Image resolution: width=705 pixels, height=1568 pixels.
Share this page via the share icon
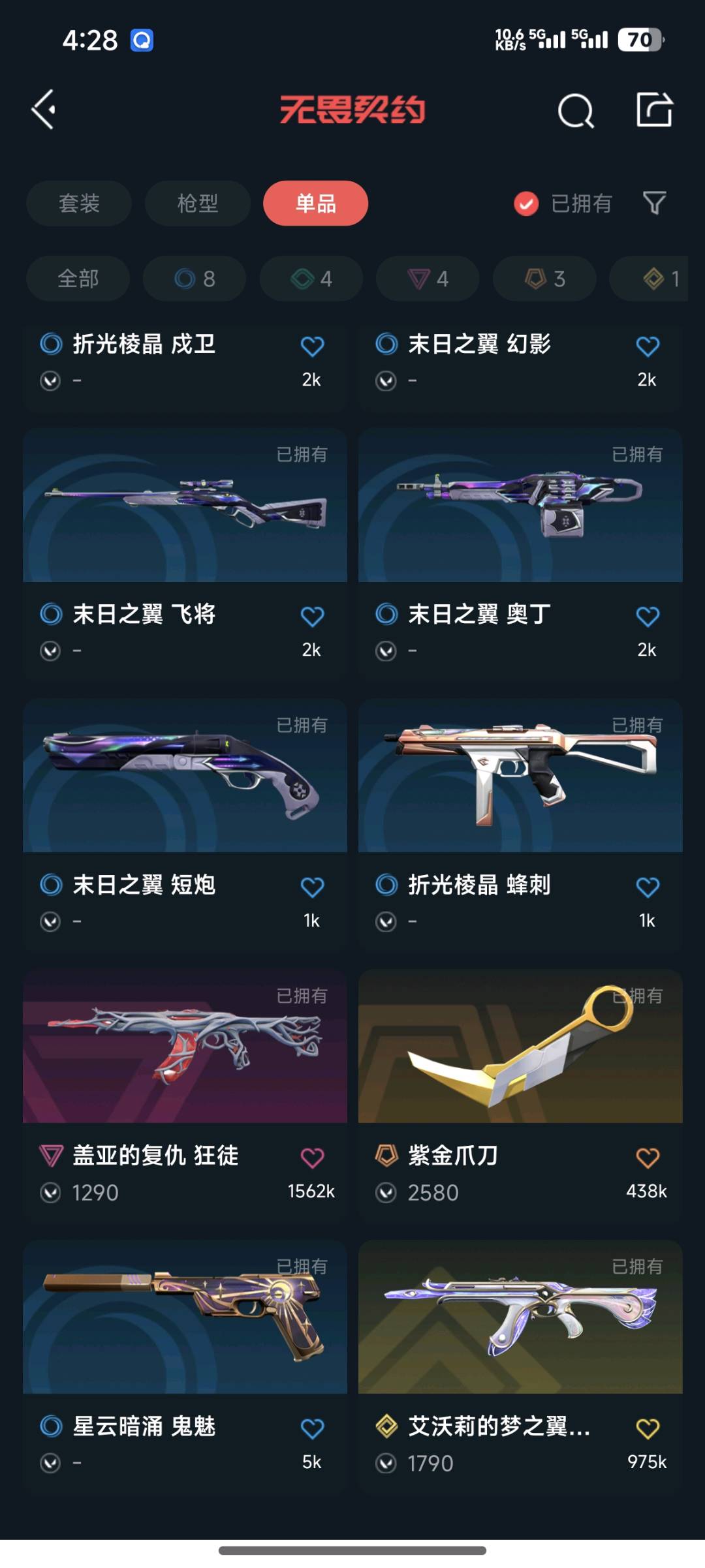point(654,110)
